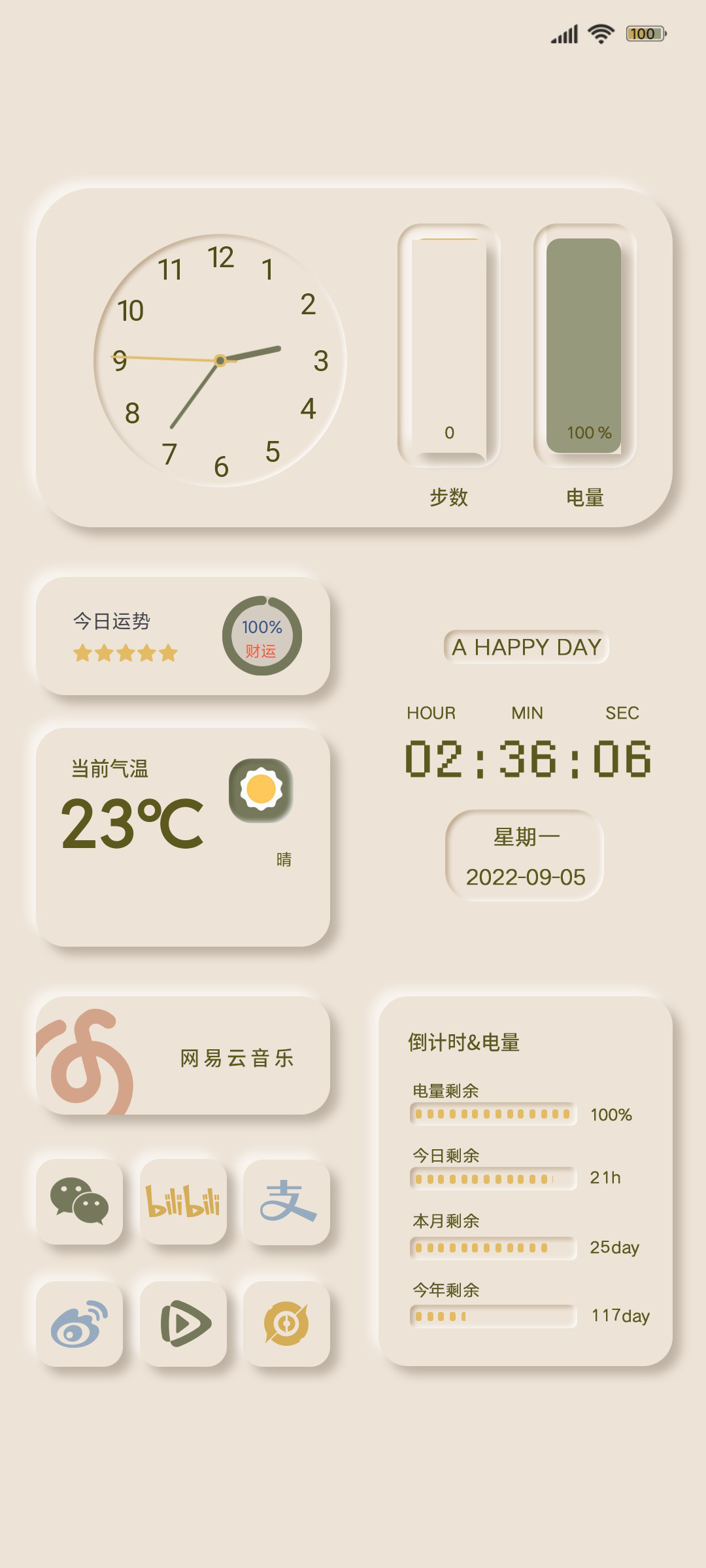The width and height of the screenshot is (706, 1568).
Task: Open the 今日运势 fortune widget
Action: point(183,636)
